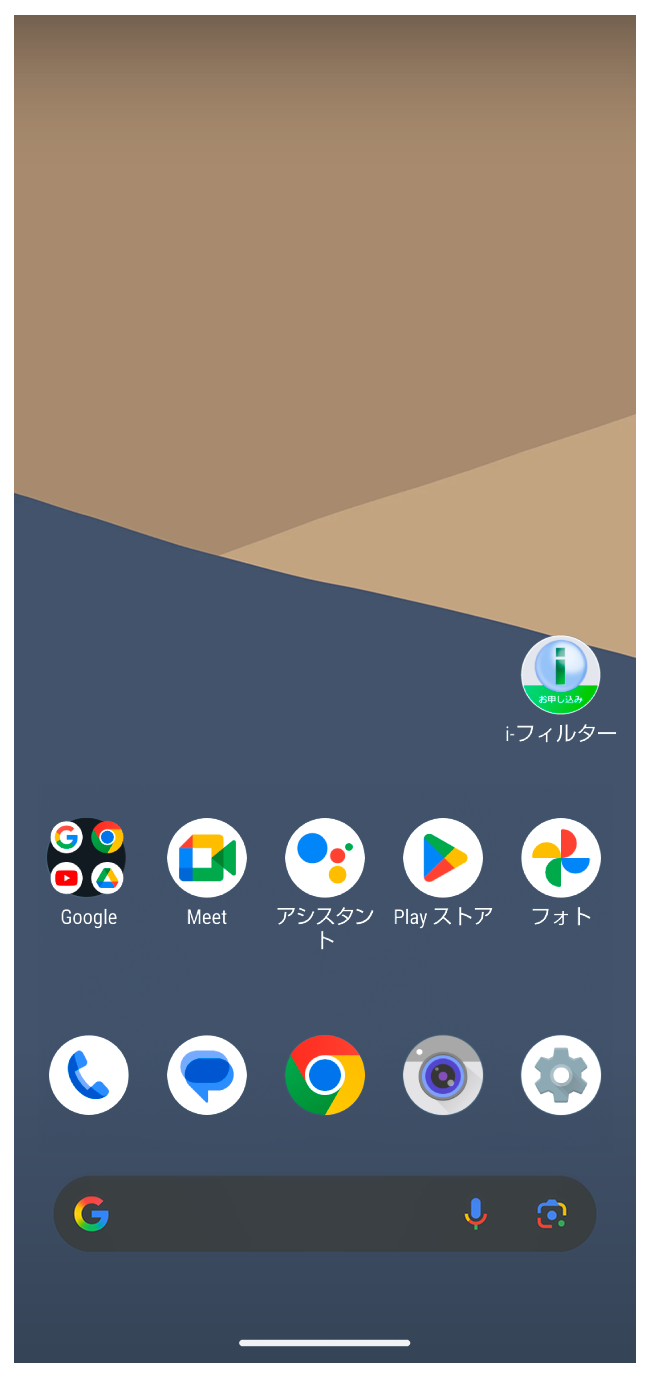Open the アシスタント app

click(325, 857)
